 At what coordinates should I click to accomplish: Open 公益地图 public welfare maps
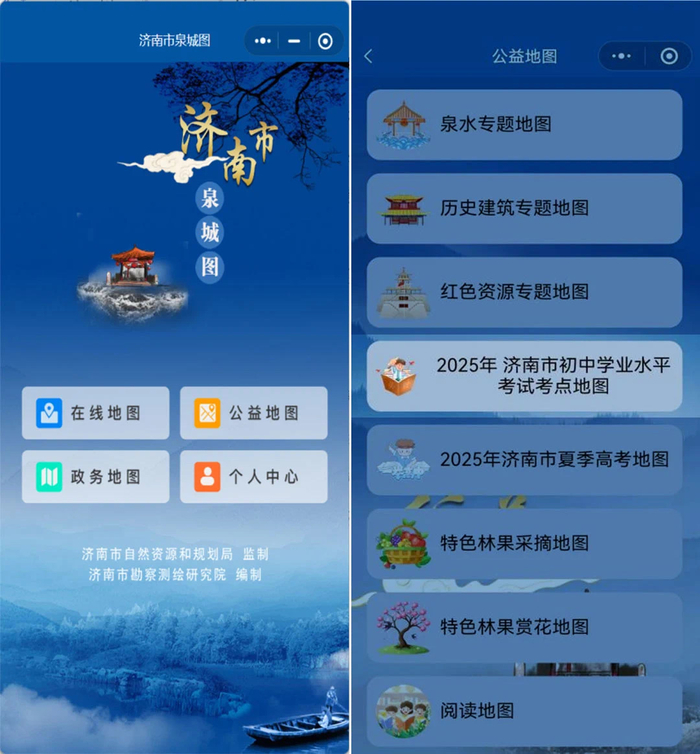[253, 413]
